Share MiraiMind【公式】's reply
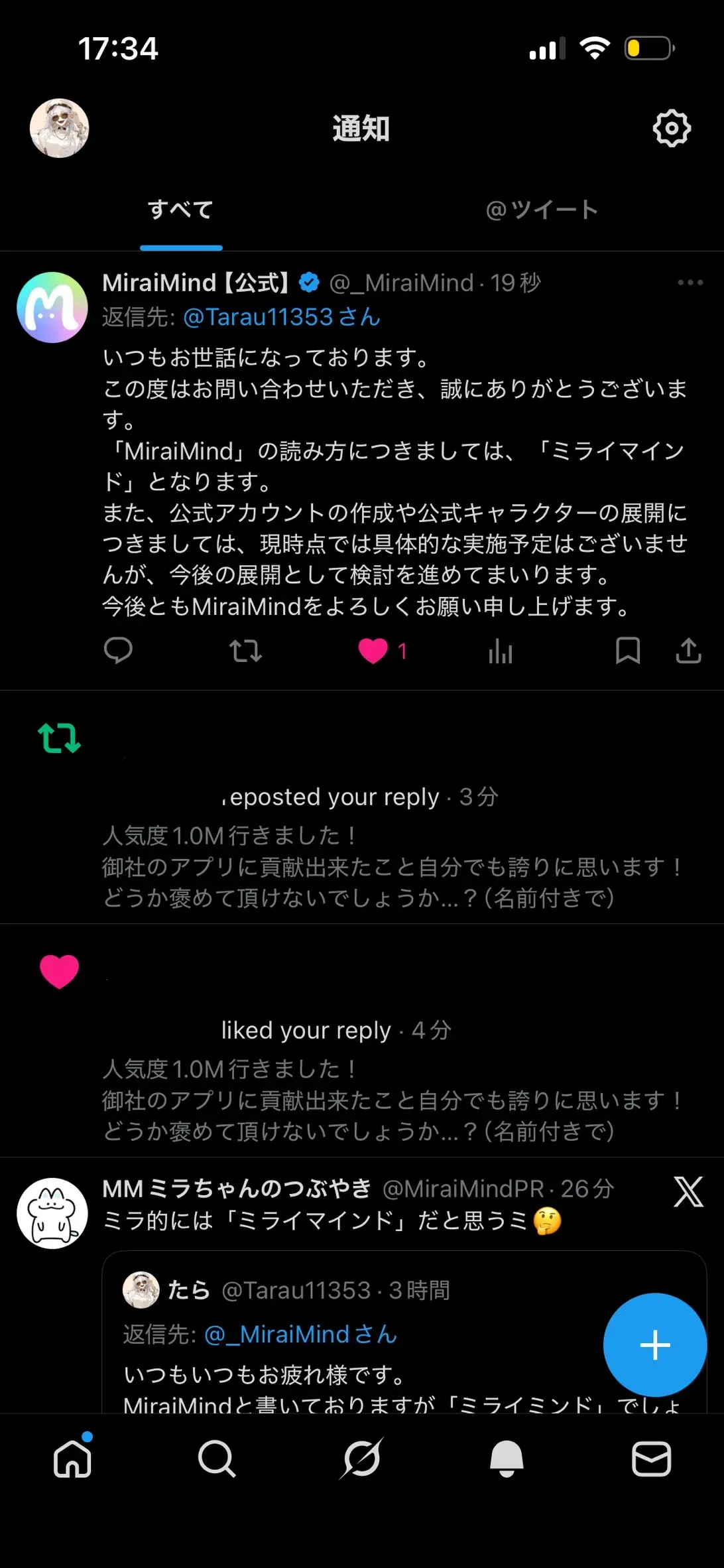The image size is (724, 1568). (x=688, y=651)
